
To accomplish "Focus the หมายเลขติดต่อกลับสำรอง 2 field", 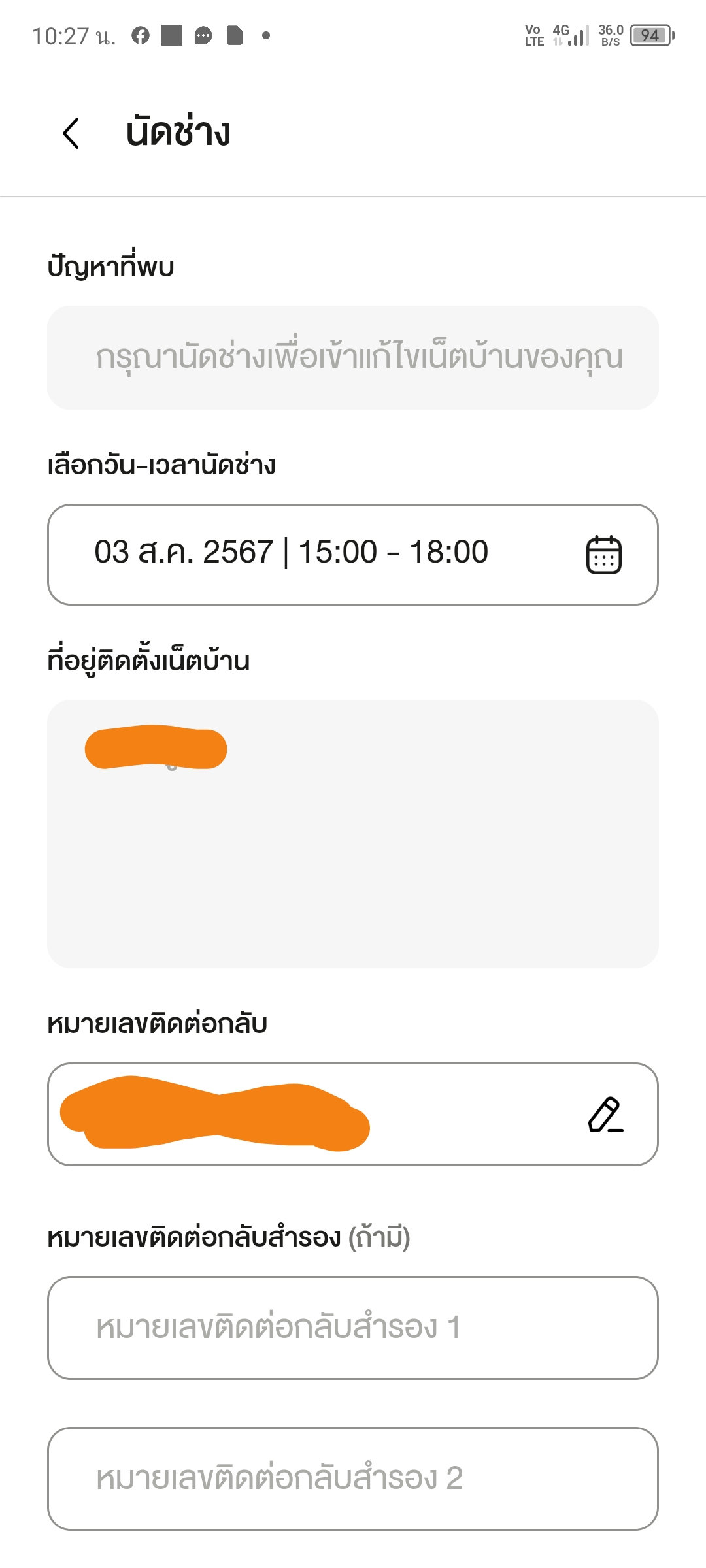I will click(x=353, y=1478).
